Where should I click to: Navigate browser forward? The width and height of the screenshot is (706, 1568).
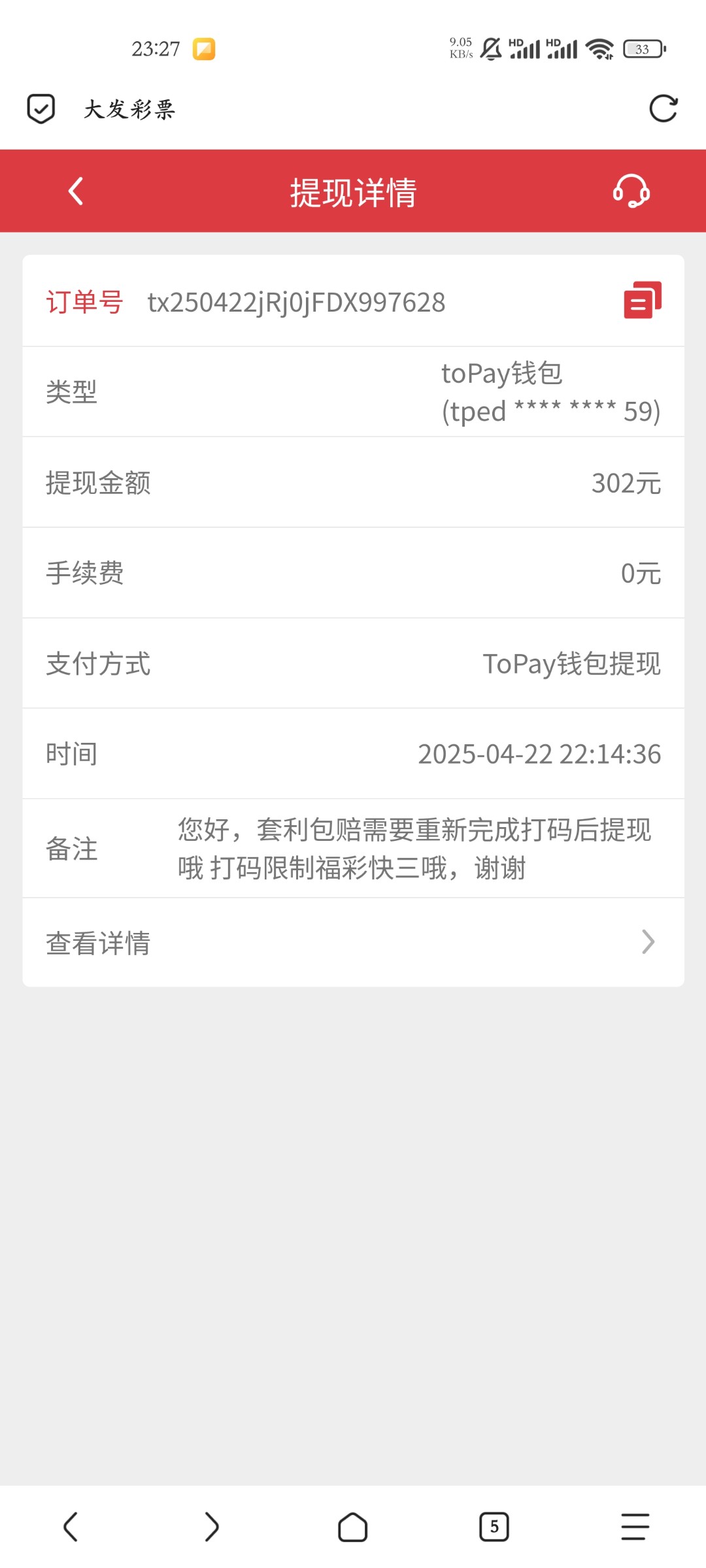pyautogui.click(x=211, y=1527)
